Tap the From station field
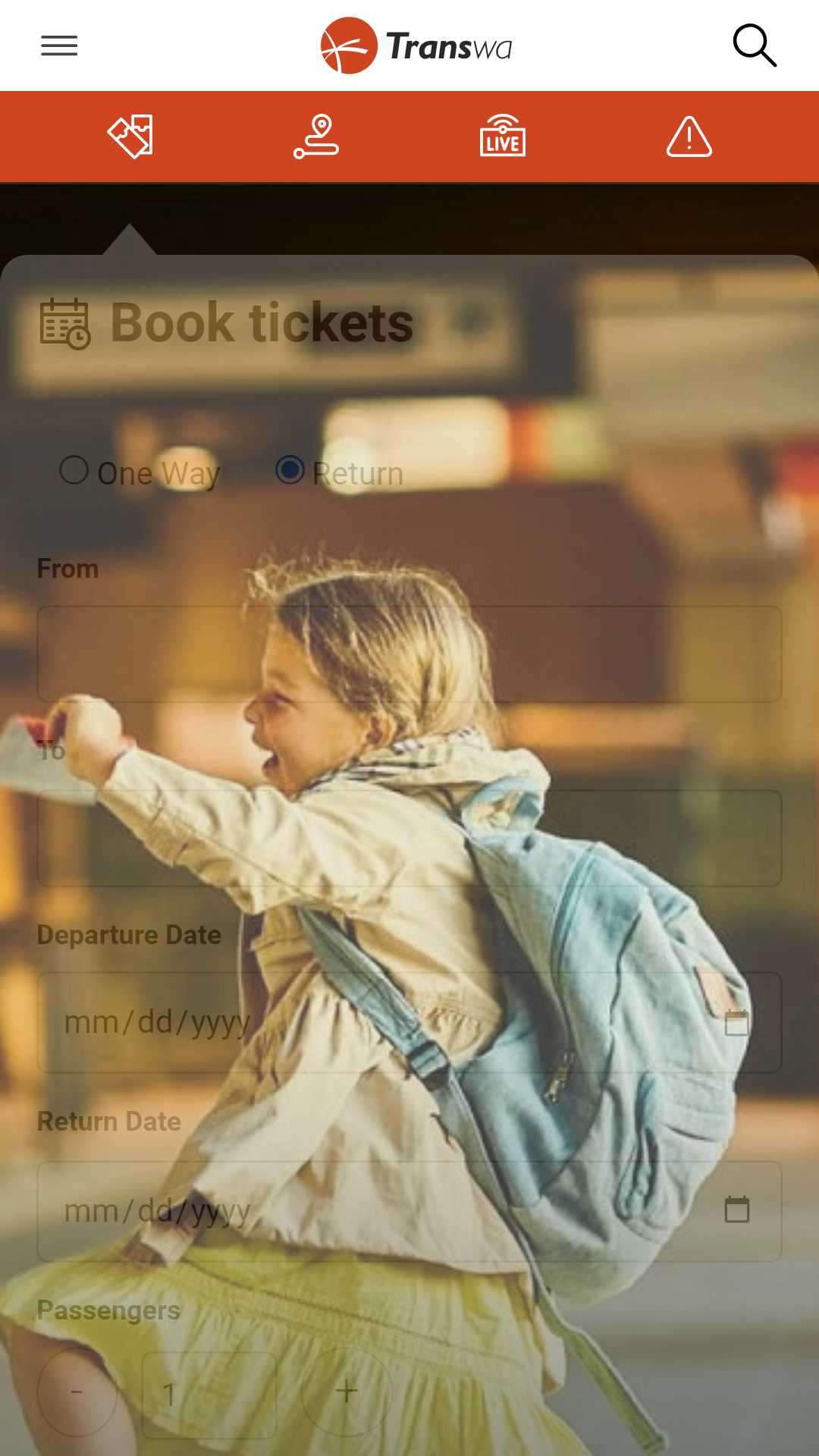 click(409, 654)
